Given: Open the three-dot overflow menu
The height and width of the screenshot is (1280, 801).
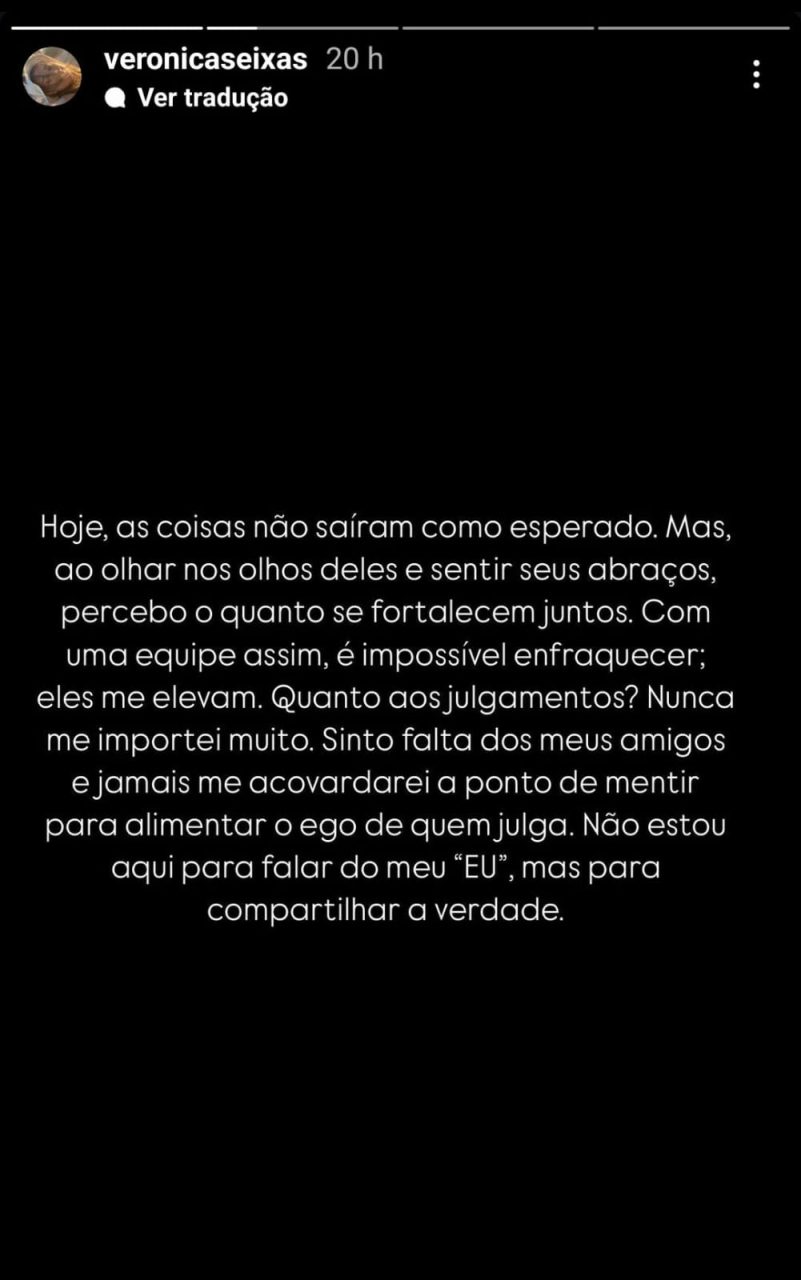Looking at the screenshot, I should 756,75.
